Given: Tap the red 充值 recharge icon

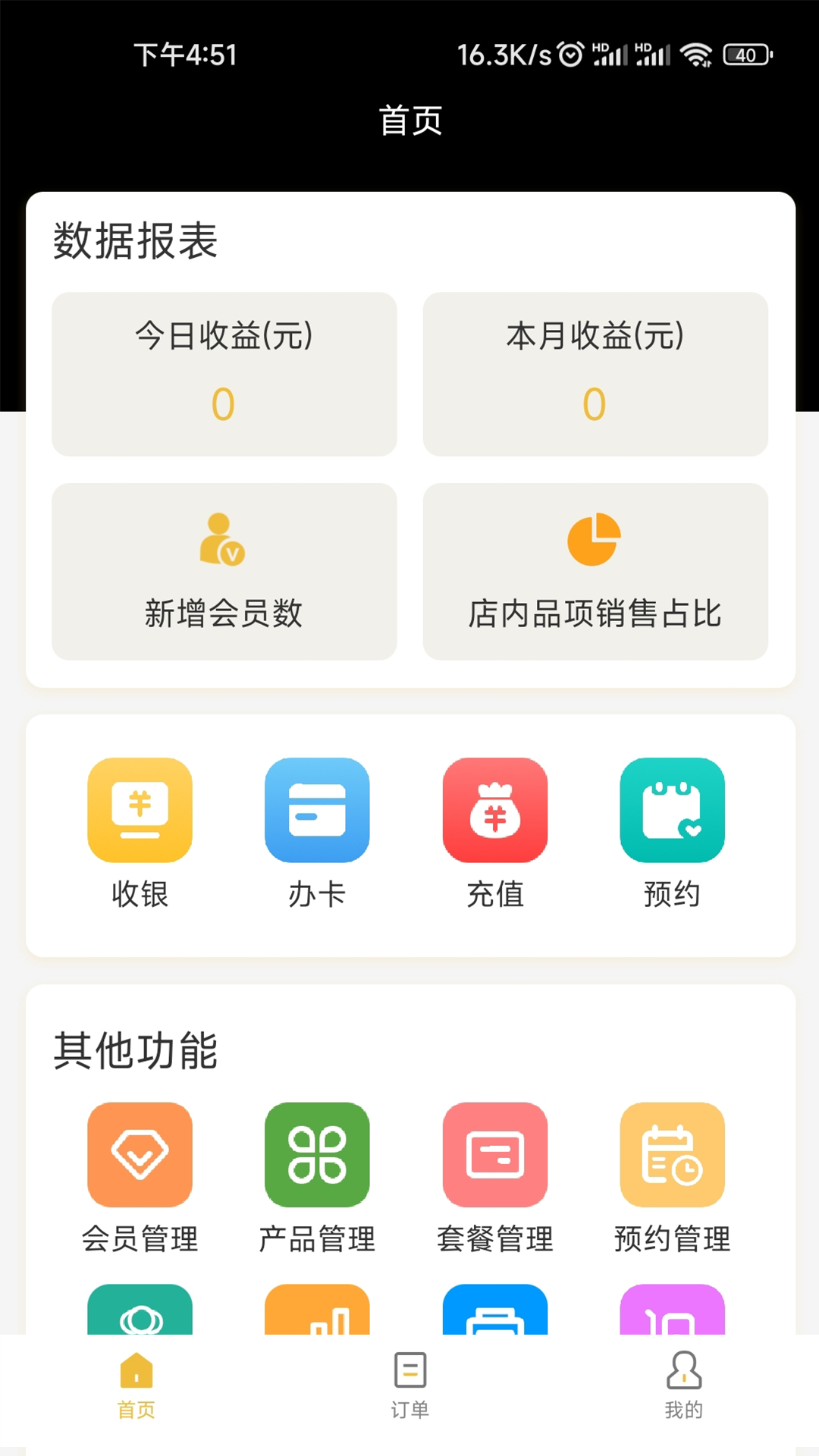Looking at the screenshot, I should (x=495, y=810).
